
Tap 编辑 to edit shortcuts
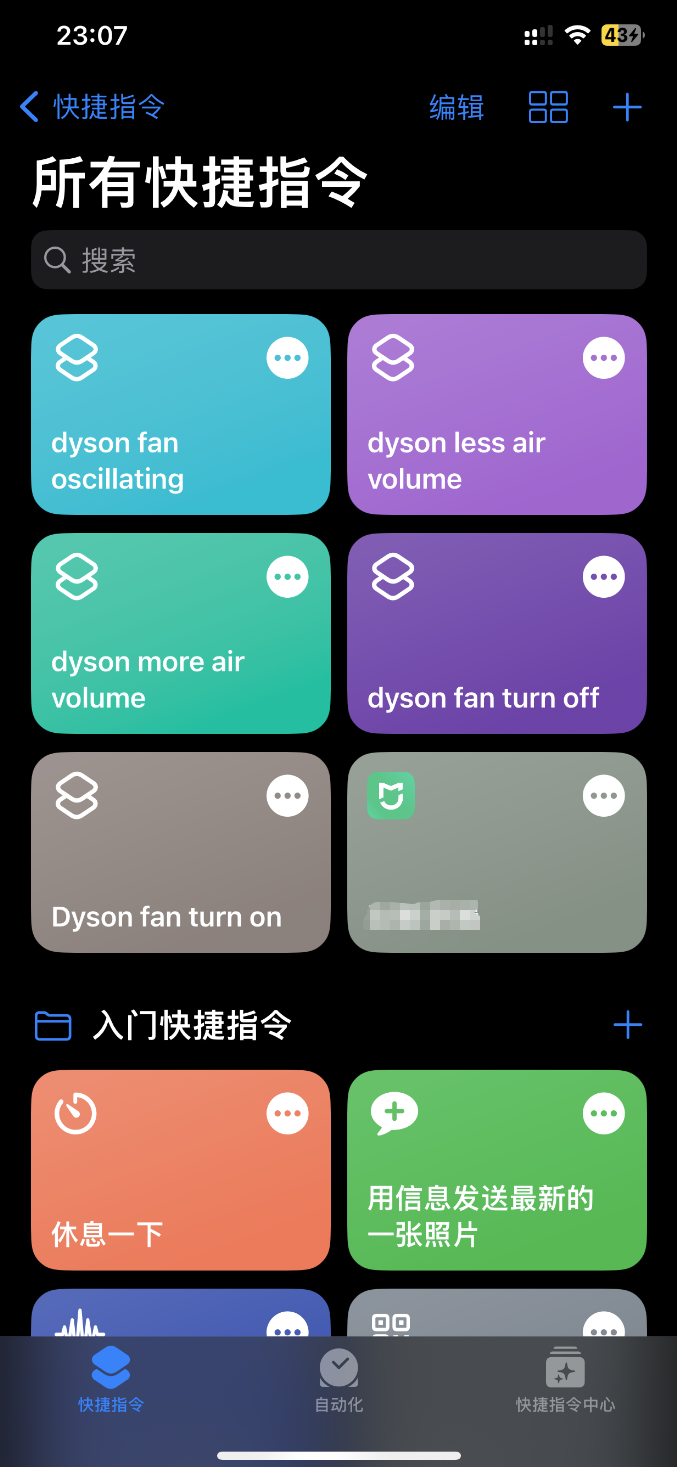click(x=457, y=107)
